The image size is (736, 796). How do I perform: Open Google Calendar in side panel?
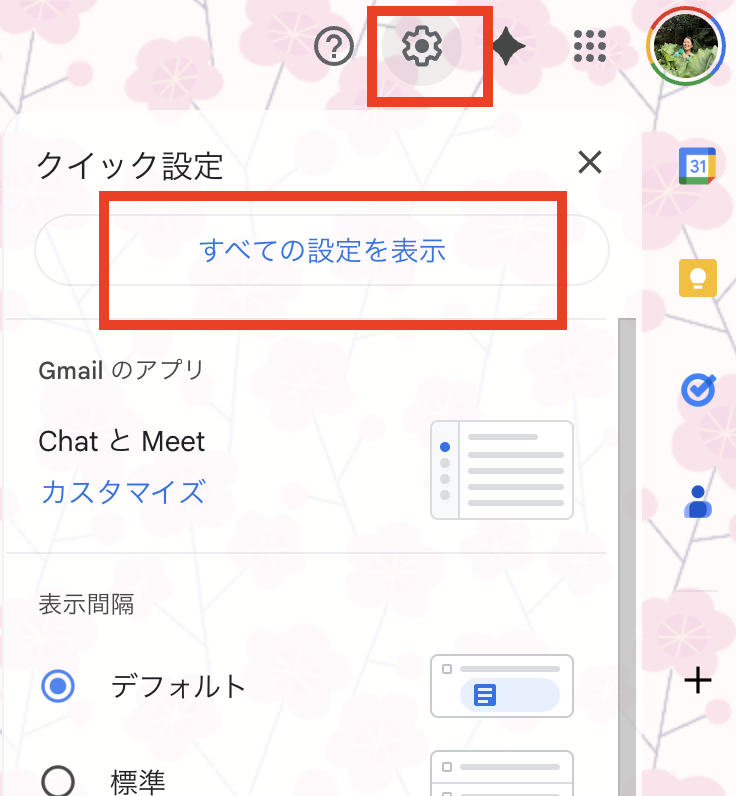[698, 165]
